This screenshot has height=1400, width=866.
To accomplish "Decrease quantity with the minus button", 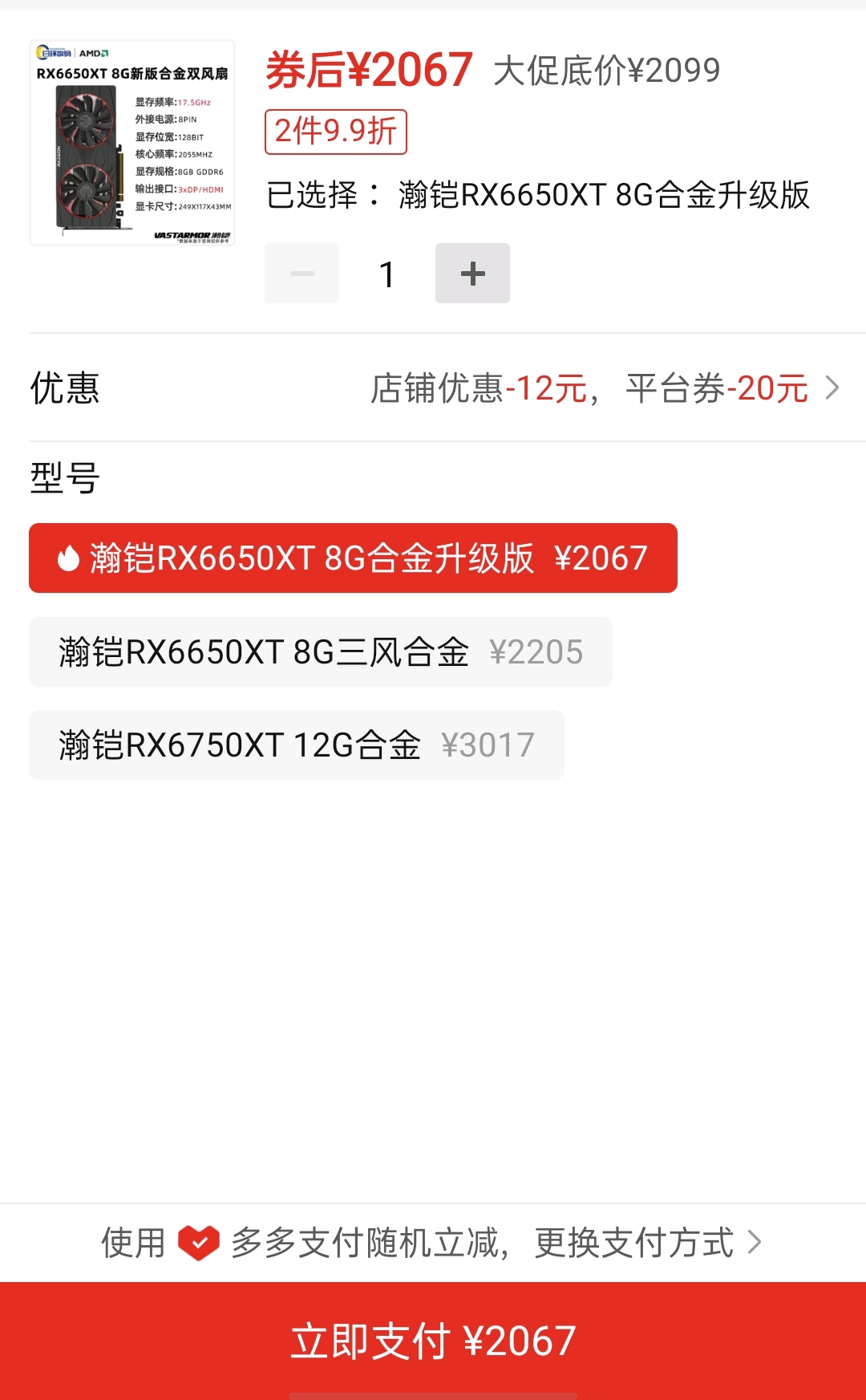I will (x=301, y=274).
